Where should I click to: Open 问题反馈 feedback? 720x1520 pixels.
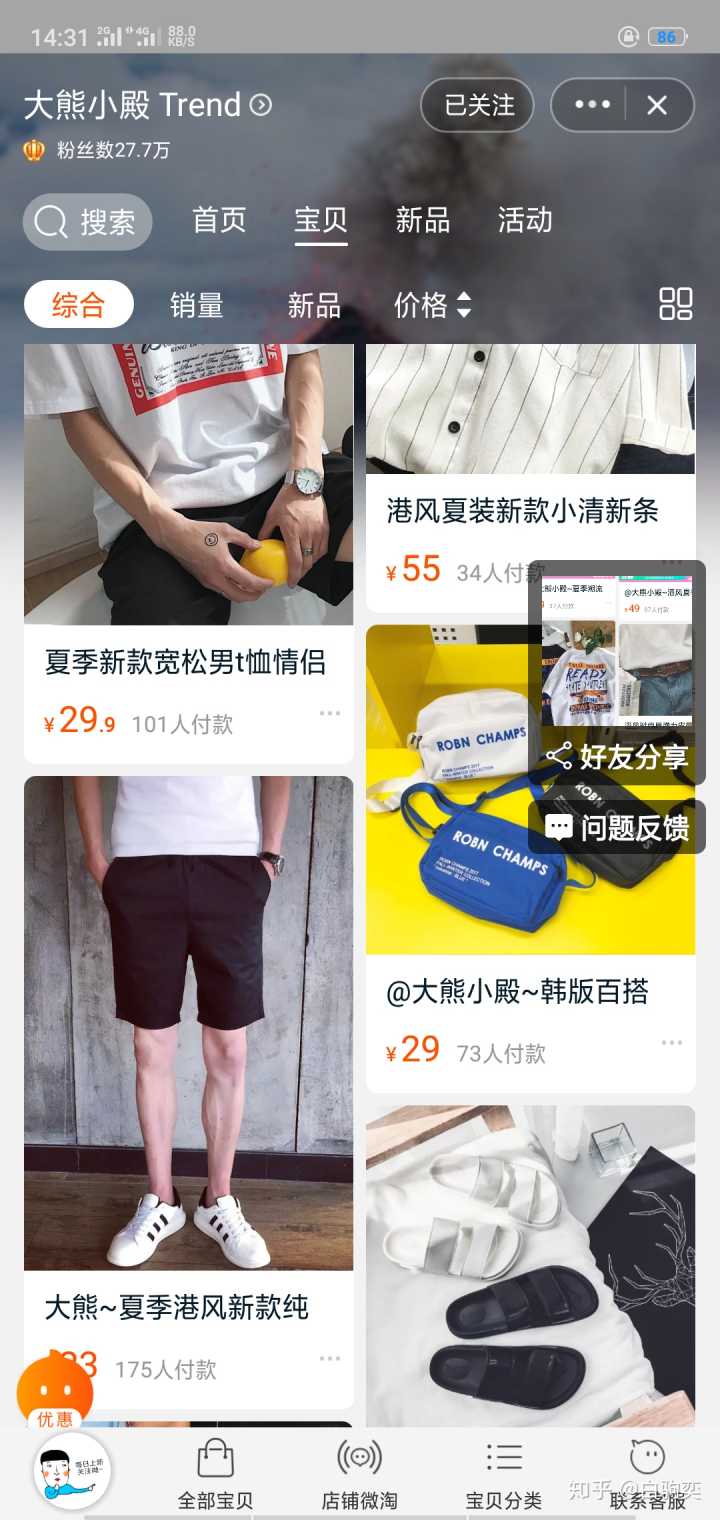[x=618, y=827]
